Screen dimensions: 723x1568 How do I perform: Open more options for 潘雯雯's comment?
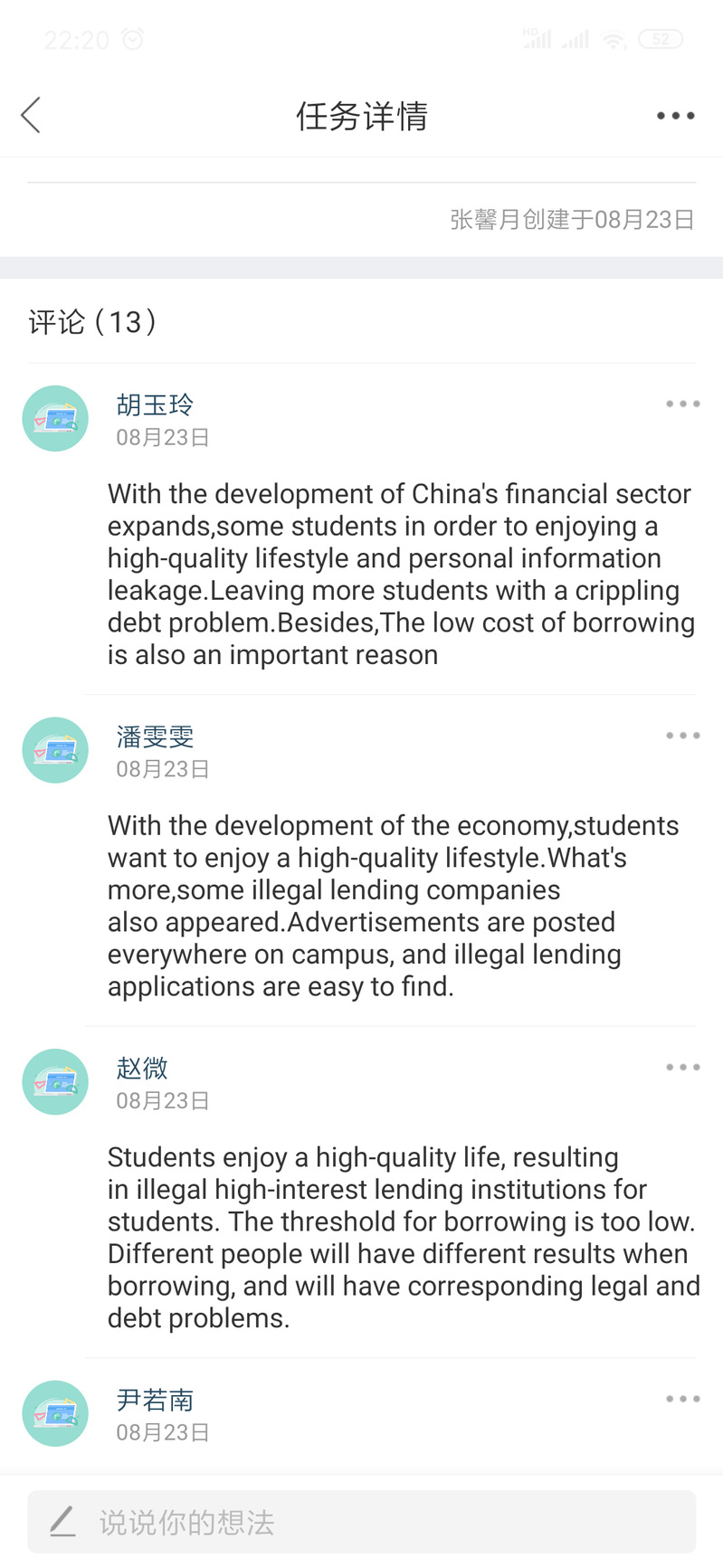click(682, 736)
